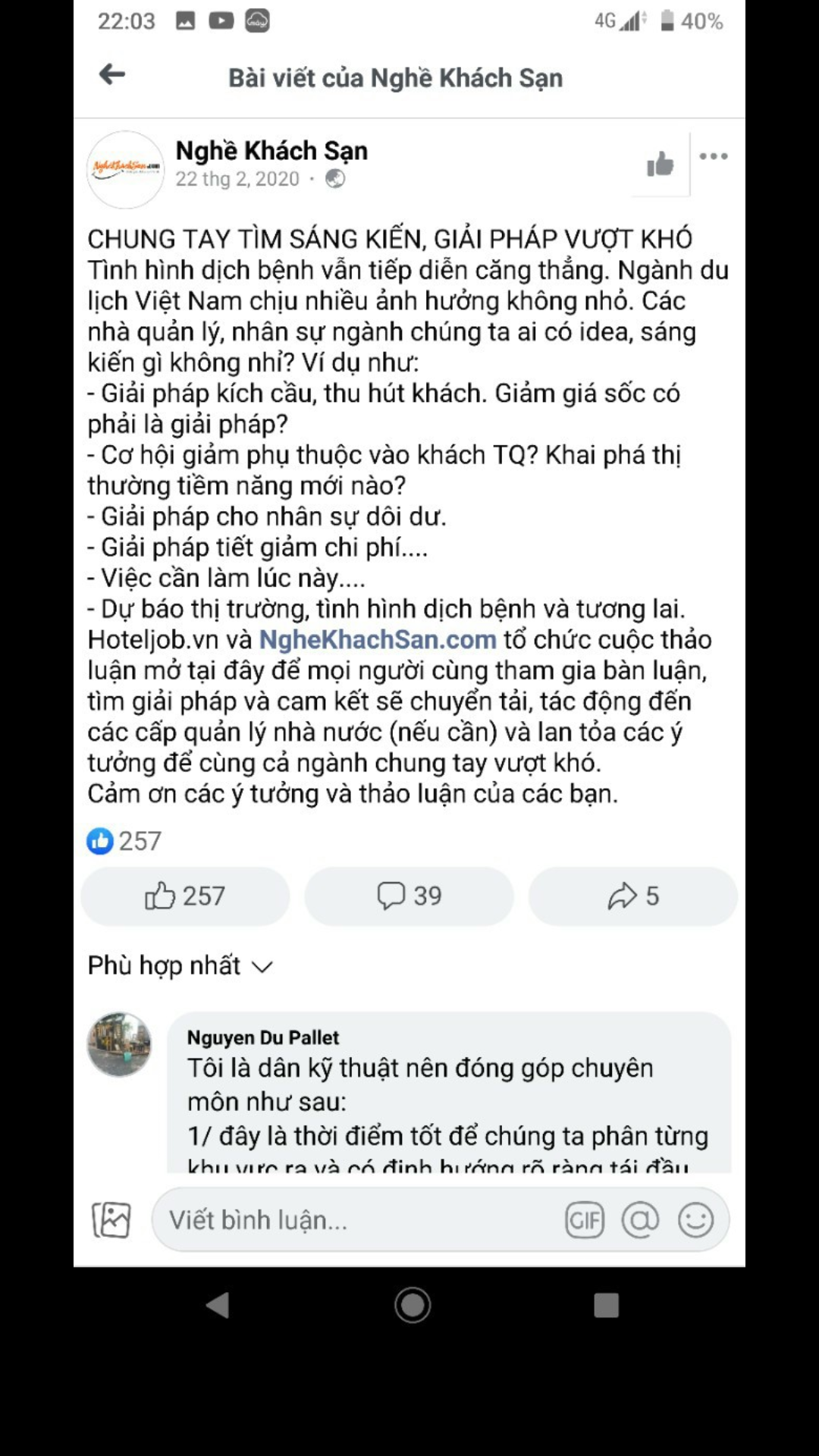Like the Nghề Khách Sạn page
Viewport: 819px width, 1456px height.
click(x=660, y=164)
